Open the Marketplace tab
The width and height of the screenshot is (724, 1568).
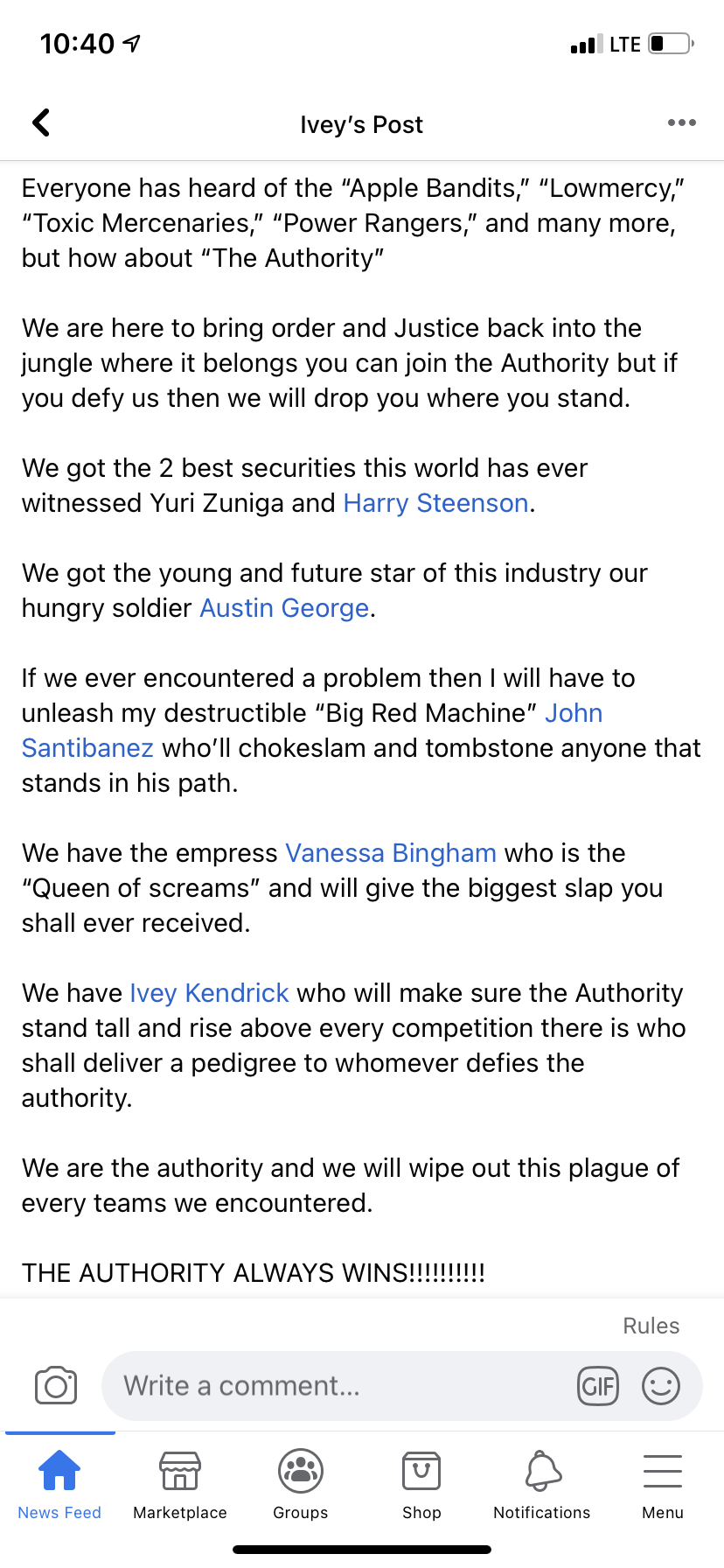click(x=180, y=1485)
